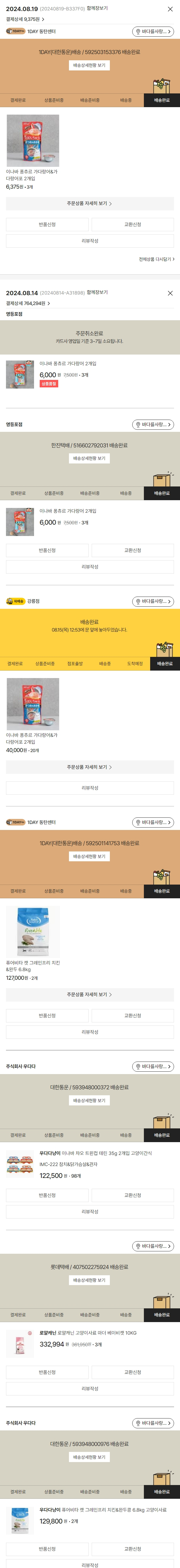Tap 함께장보기 on the 2024.08.14 order
Viewport: 180px width, 1568px height.
[x=97, y=292]
